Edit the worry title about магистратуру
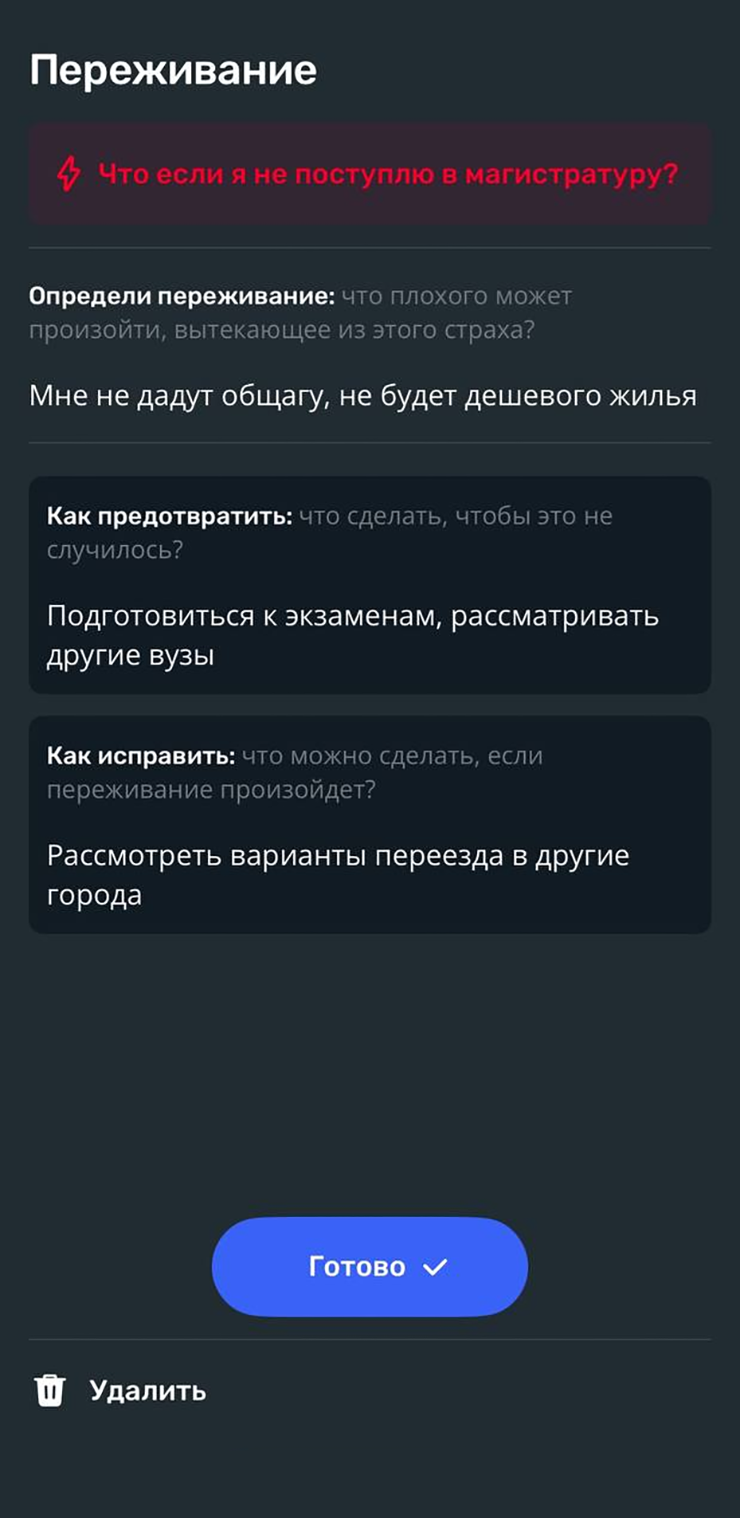740x1518 pixels. 387,175
